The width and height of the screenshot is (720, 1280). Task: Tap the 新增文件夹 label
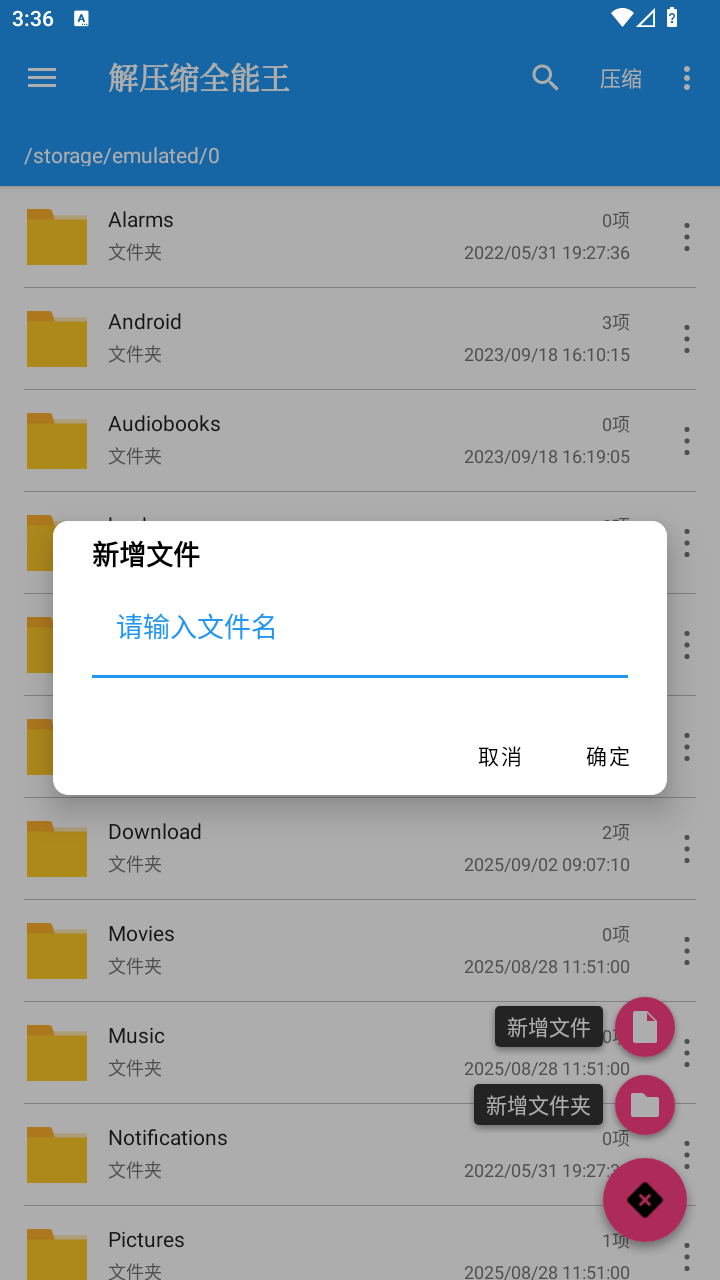click(538, 1105)
